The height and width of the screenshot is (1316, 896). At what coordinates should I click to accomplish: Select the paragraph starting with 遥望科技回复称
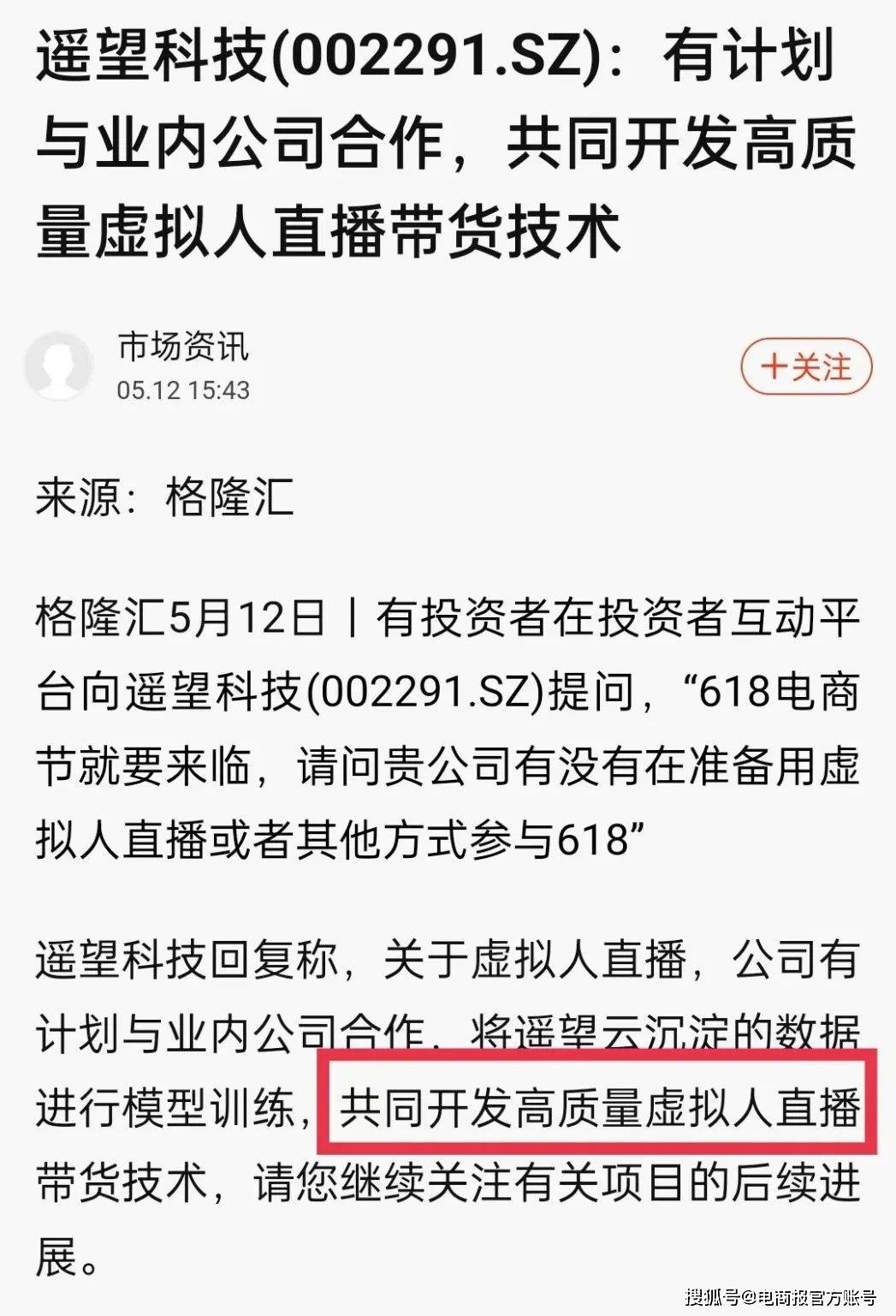point(428,963)
